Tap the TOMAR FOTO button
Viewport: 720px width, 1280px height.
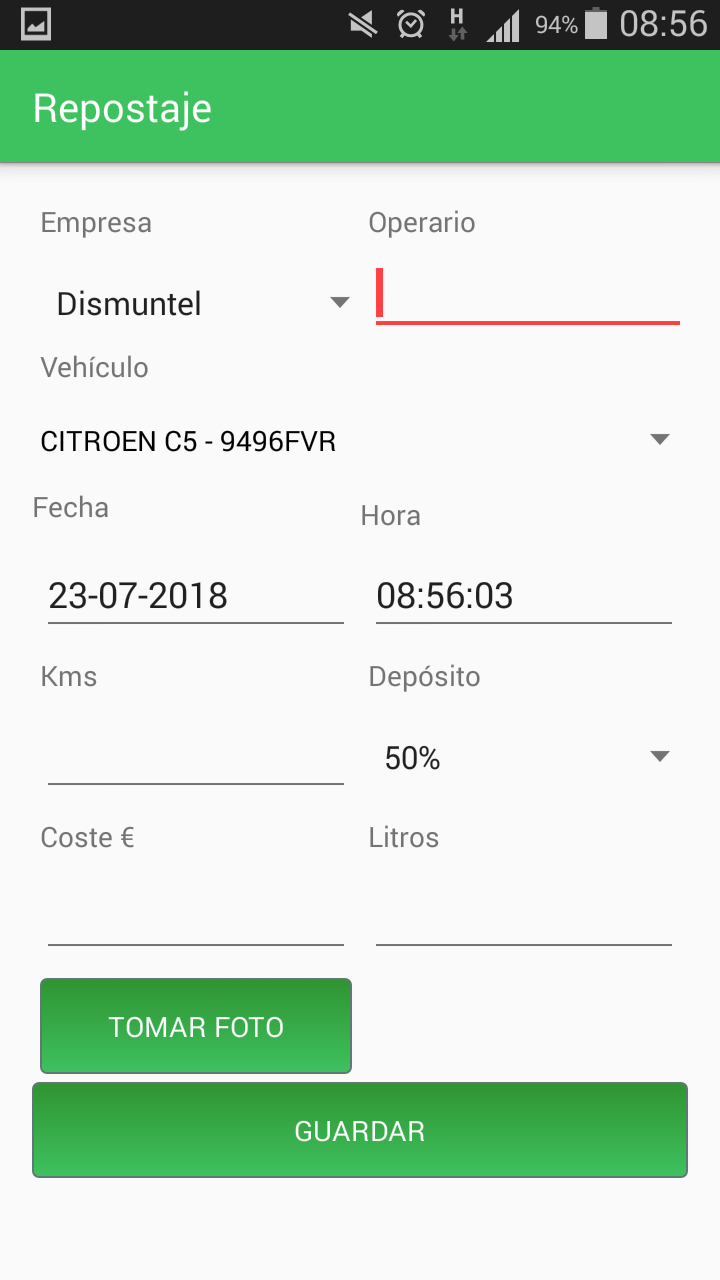pos(196,1026)
